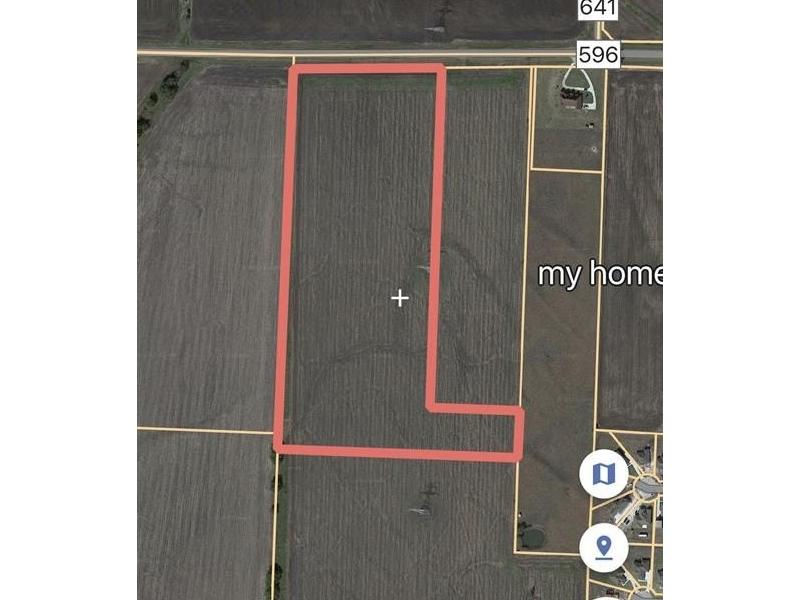
Task: Tap the location pin button
Action: pyautogui.click(x=603, y=546)
